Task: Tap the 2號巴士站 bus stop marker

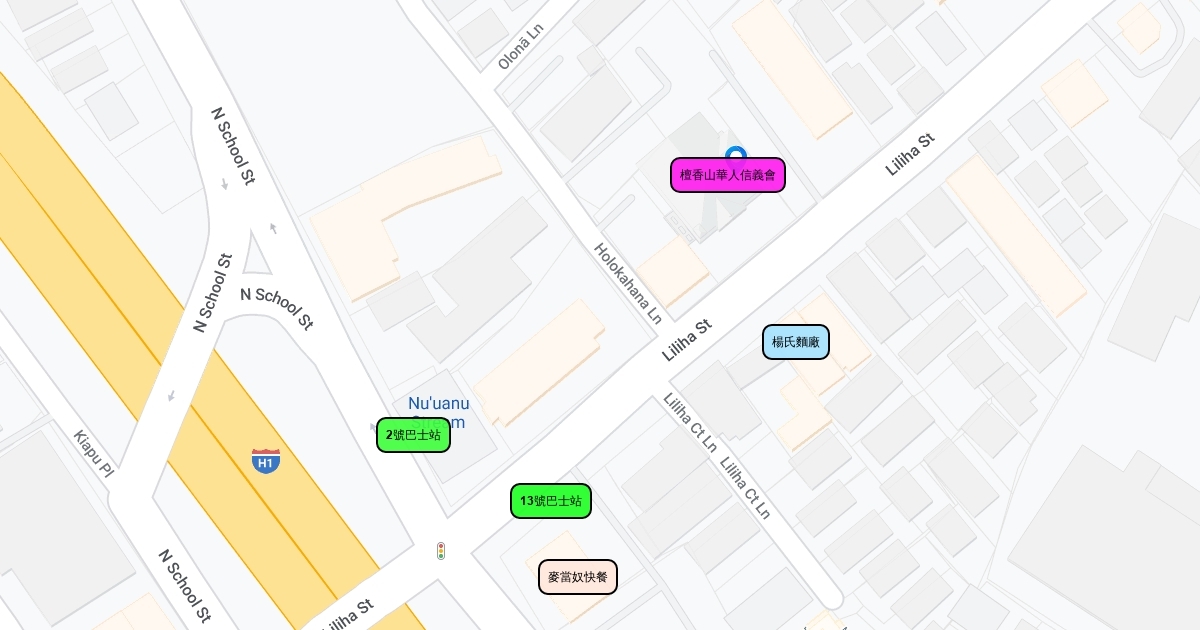Action: click(413, 435)
